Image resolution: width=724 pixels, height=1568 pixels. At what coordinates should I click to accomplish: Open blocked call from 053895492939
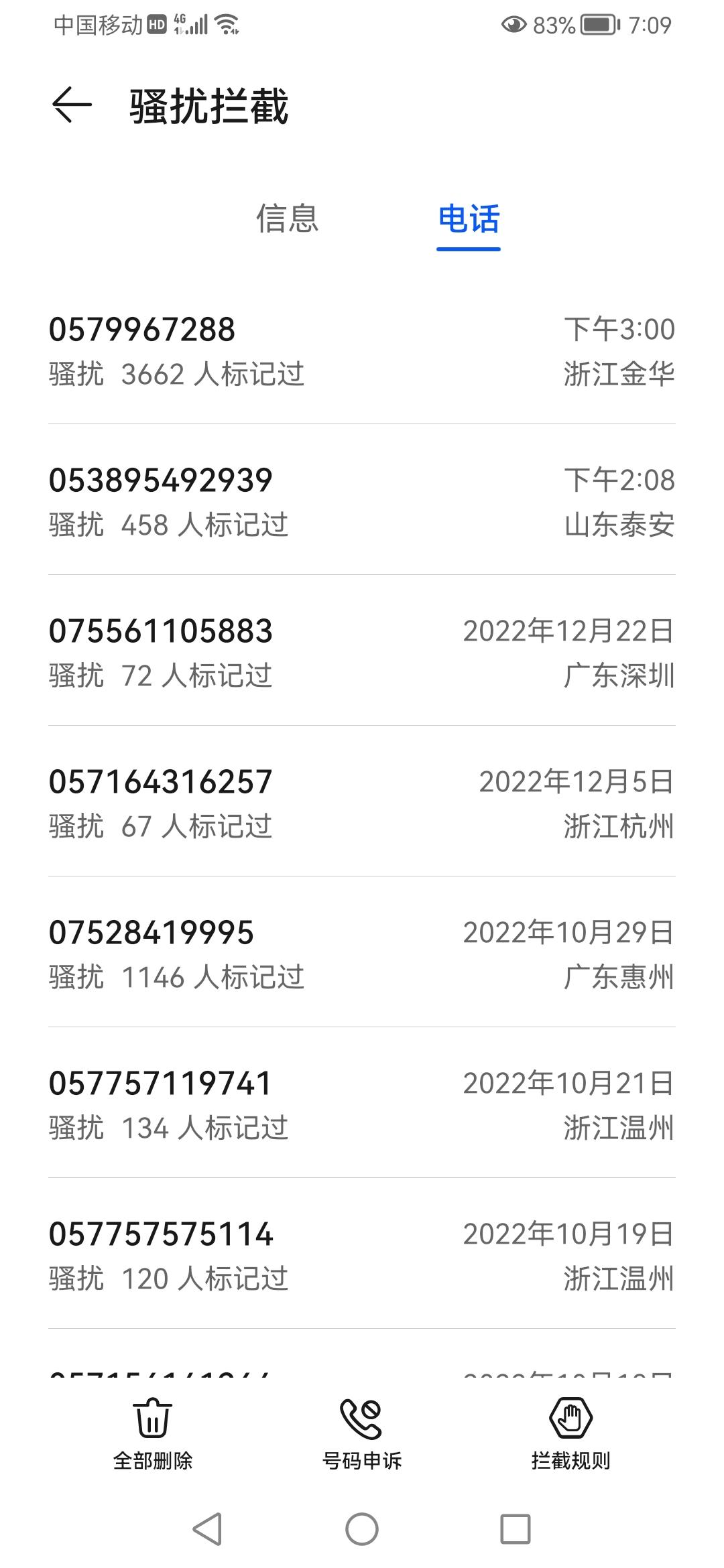coord(361,501)
